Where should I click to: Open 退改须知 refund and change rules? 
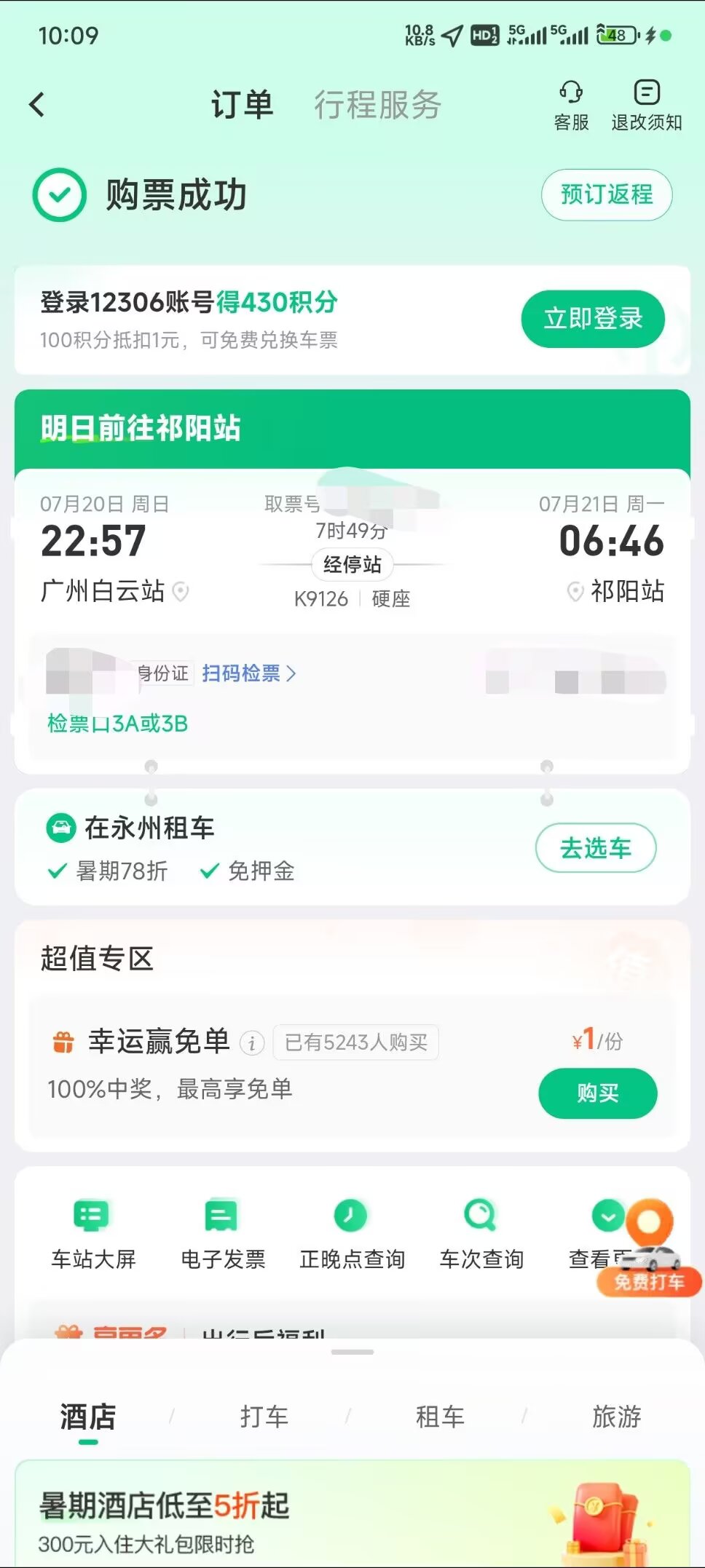pos(646,106)
